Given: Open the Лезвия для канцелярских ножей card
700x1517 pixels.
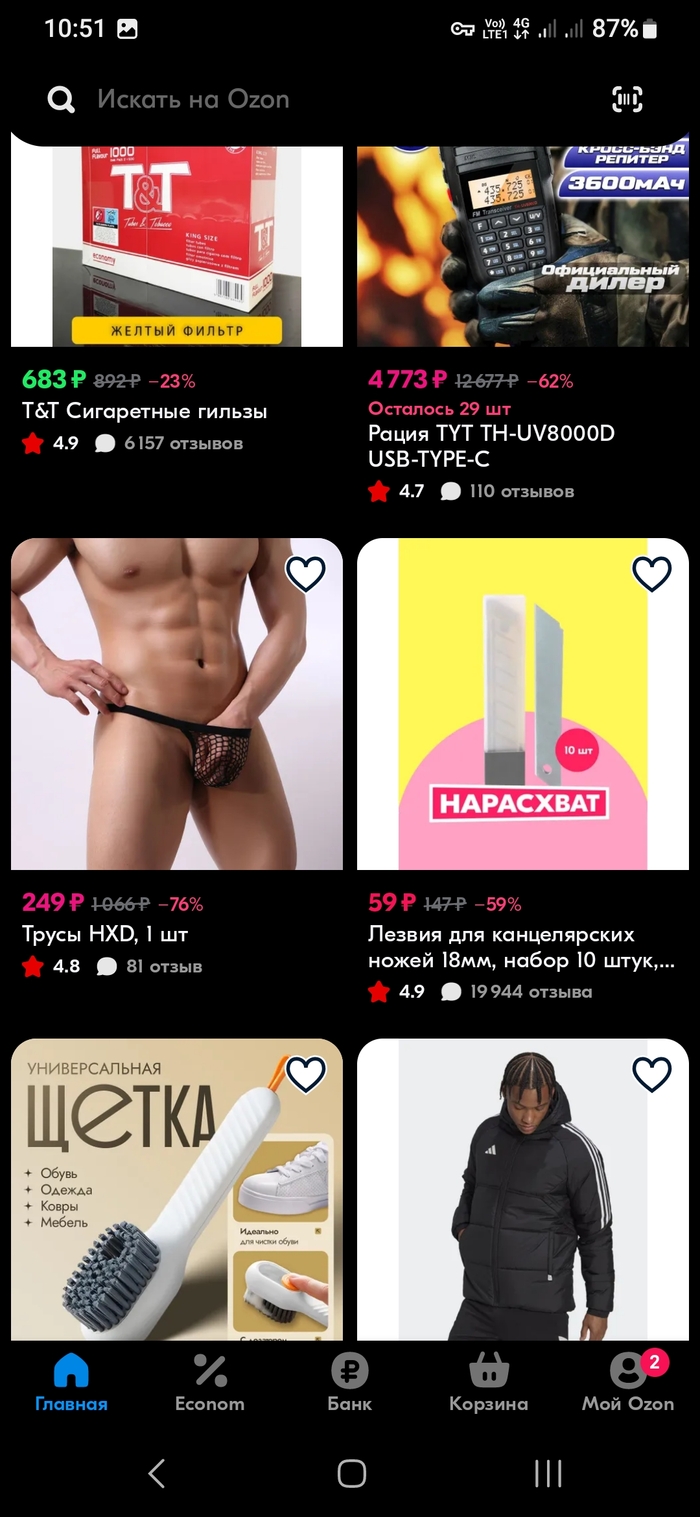Looking at the screenshot, I should 522,720.
